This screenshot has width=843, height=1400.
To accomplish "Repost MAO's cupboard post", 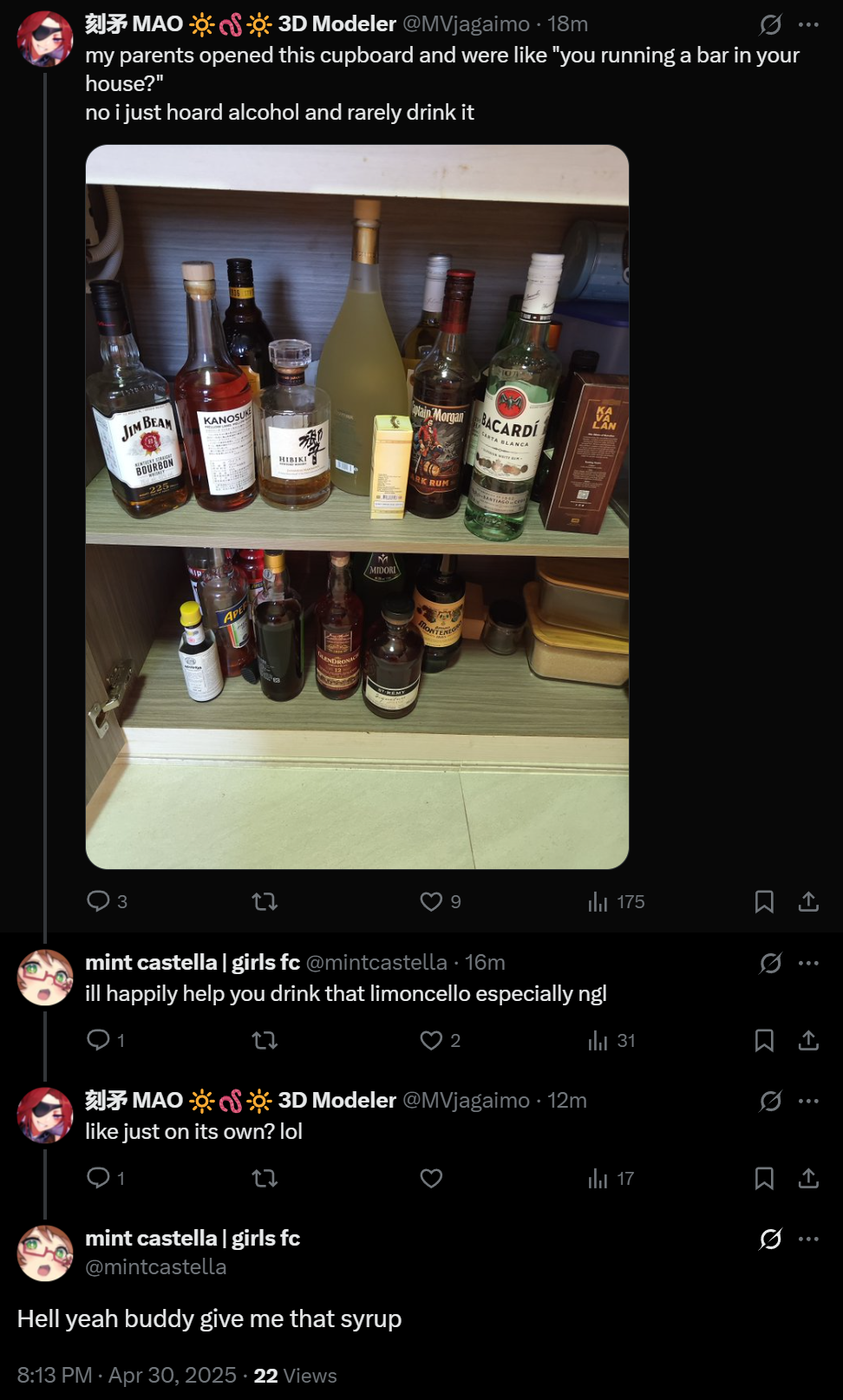I will click(x=265, y=901).
